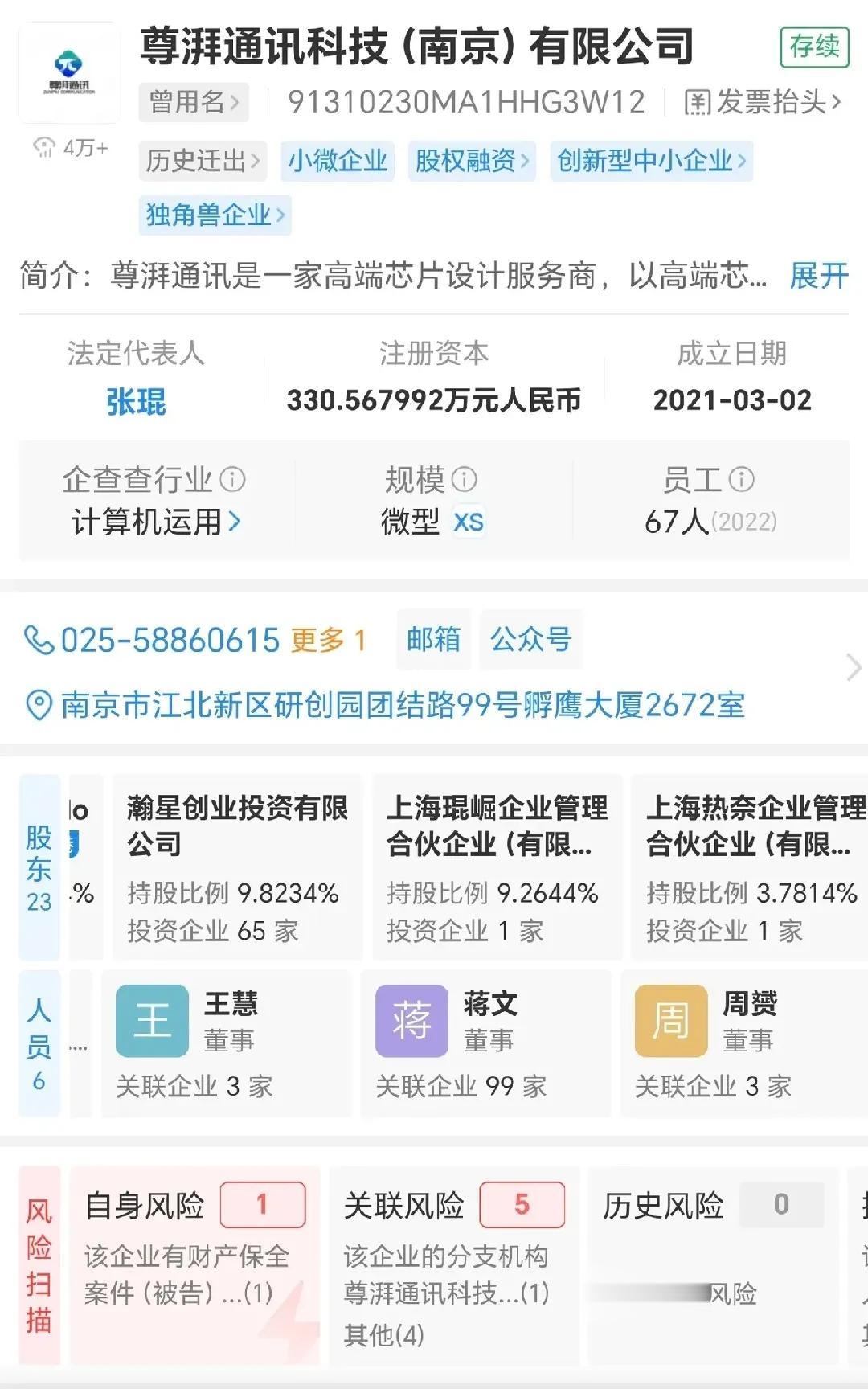Click the 尊湃通讯 company logo
Screen dimensions: 868x1389
pos(69,71)
